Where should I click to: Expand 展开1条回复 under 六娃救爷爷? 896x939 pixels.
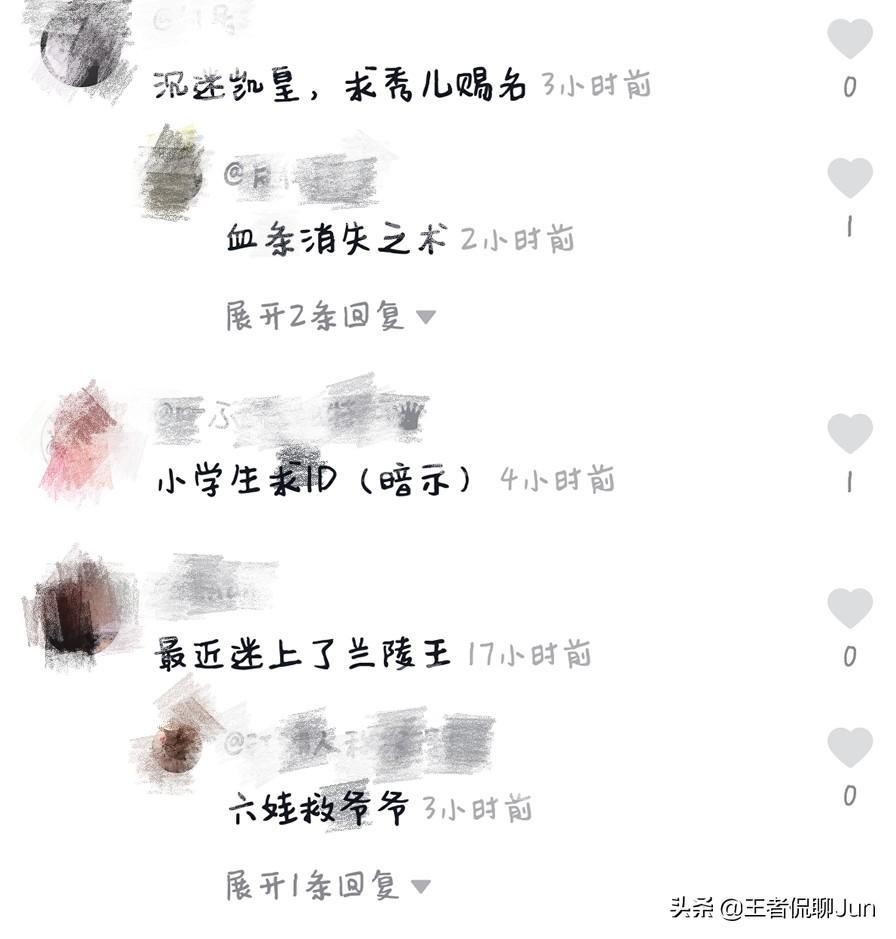(x=327, y=885)
